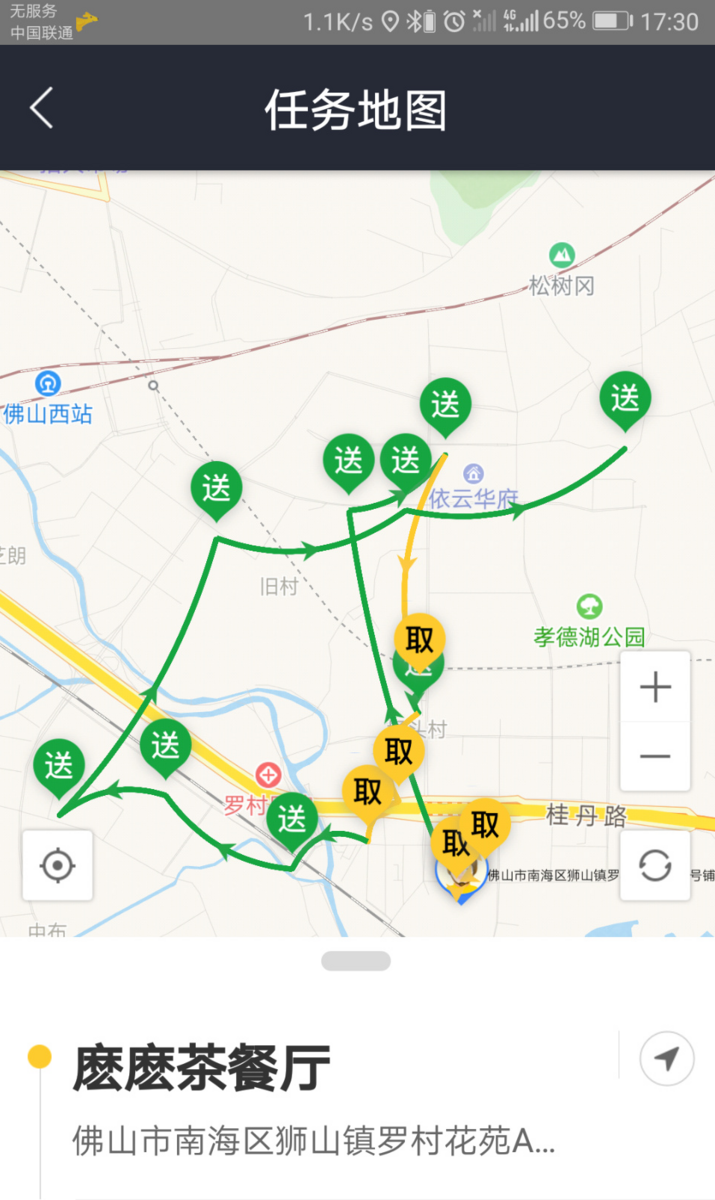The image size is (715, 1200).
Task: Open the 麽麽茶餐厅 task details
Action: [202, 1069]
